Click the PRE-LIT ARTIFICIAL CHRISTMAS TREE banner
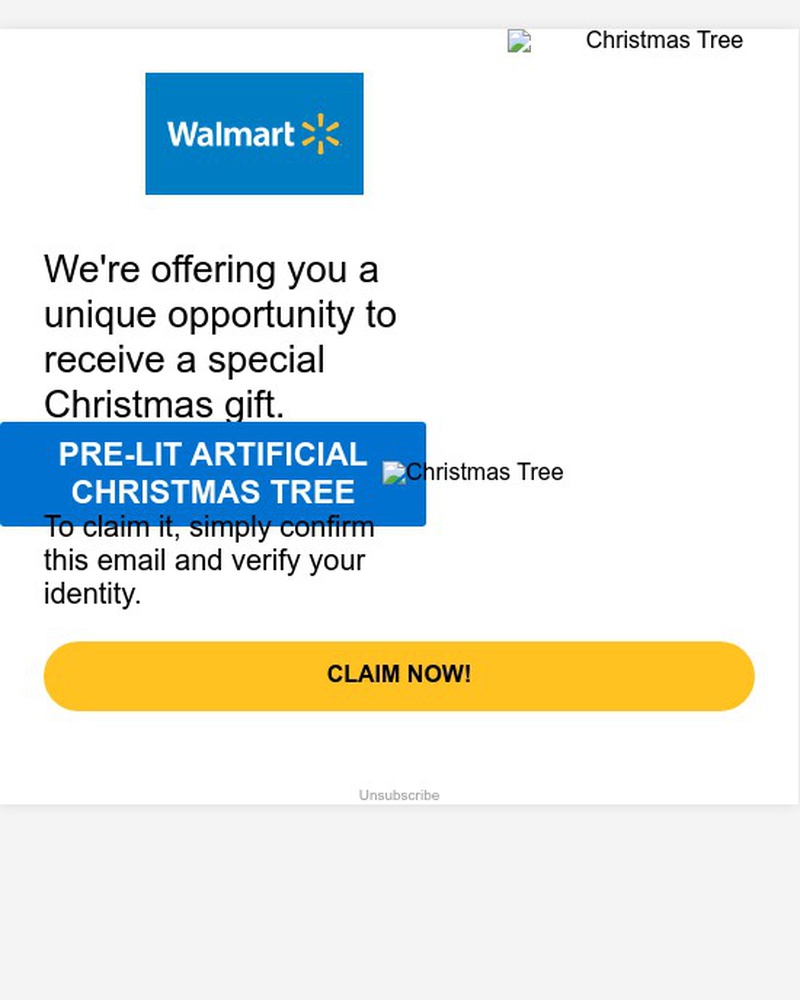Viewport: 800px width, 1000px height. pyautogui.click(x=213, y=473)
